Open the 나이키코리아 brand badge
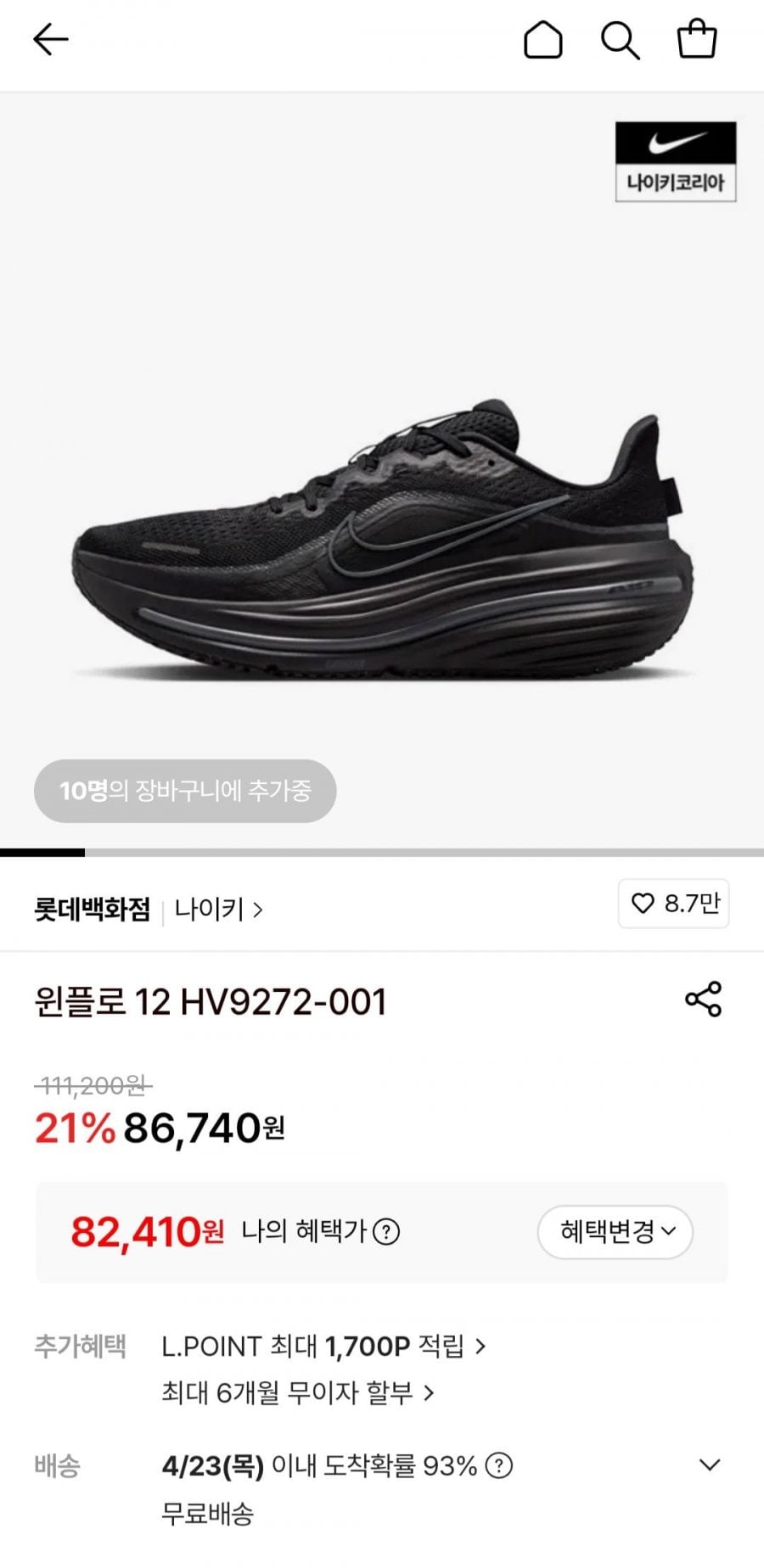Image resolution: width=764 pixels, height=1568 pixels. [676, 161]
